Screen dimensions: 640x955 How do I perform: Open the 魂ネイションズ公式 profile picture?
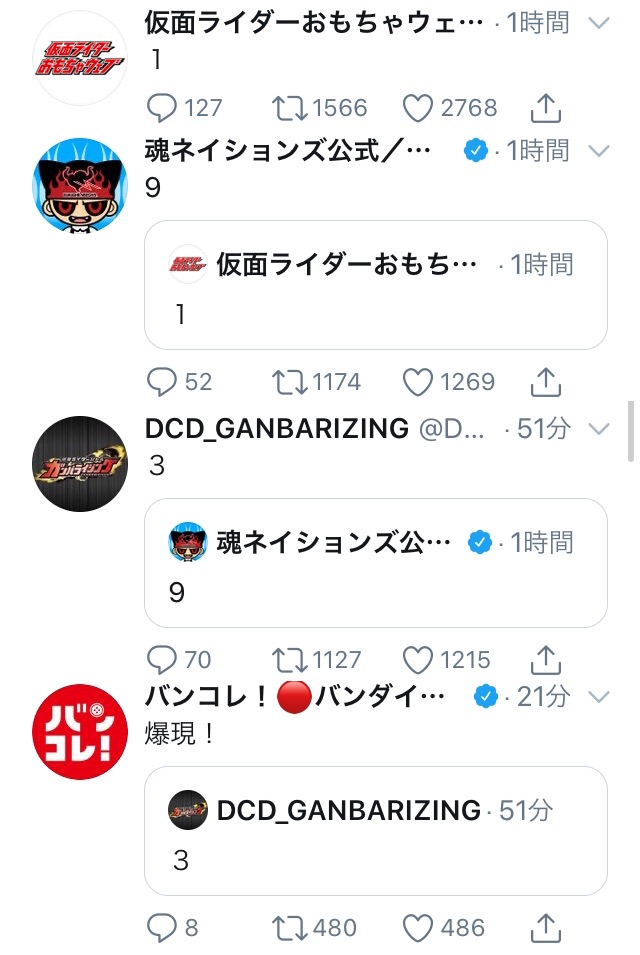[80, 183]
